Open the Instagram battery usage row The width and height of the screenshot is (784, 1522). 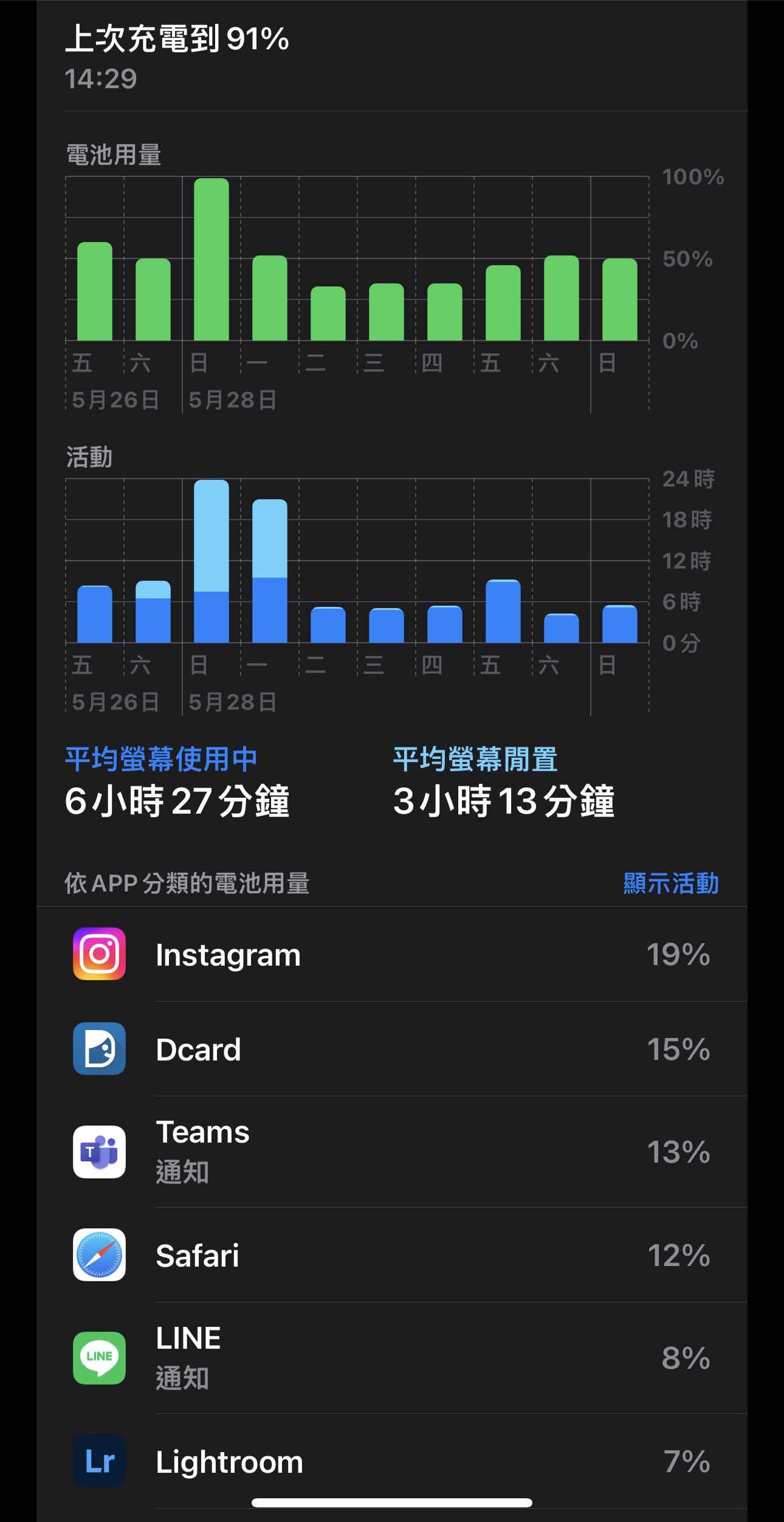point(391,954)
